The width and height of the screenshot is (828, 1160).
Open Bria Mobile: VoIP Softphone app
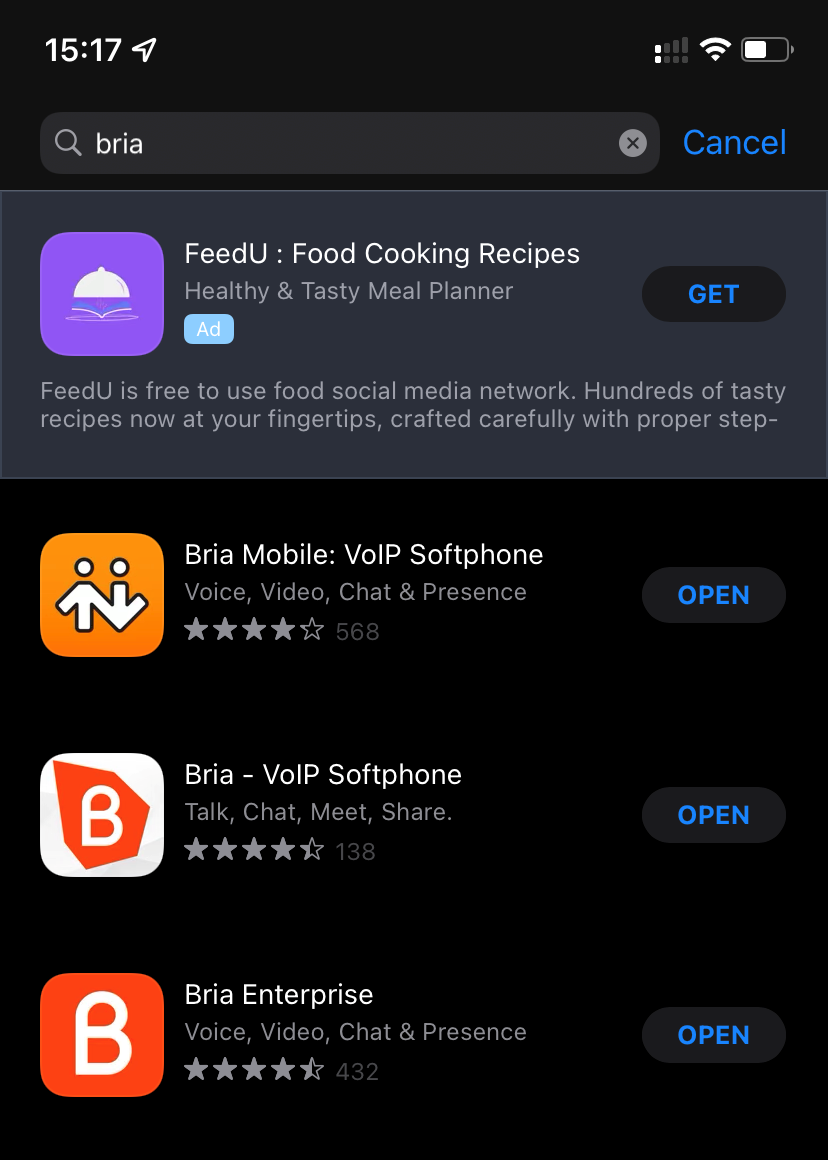click(x=713, y=595)
